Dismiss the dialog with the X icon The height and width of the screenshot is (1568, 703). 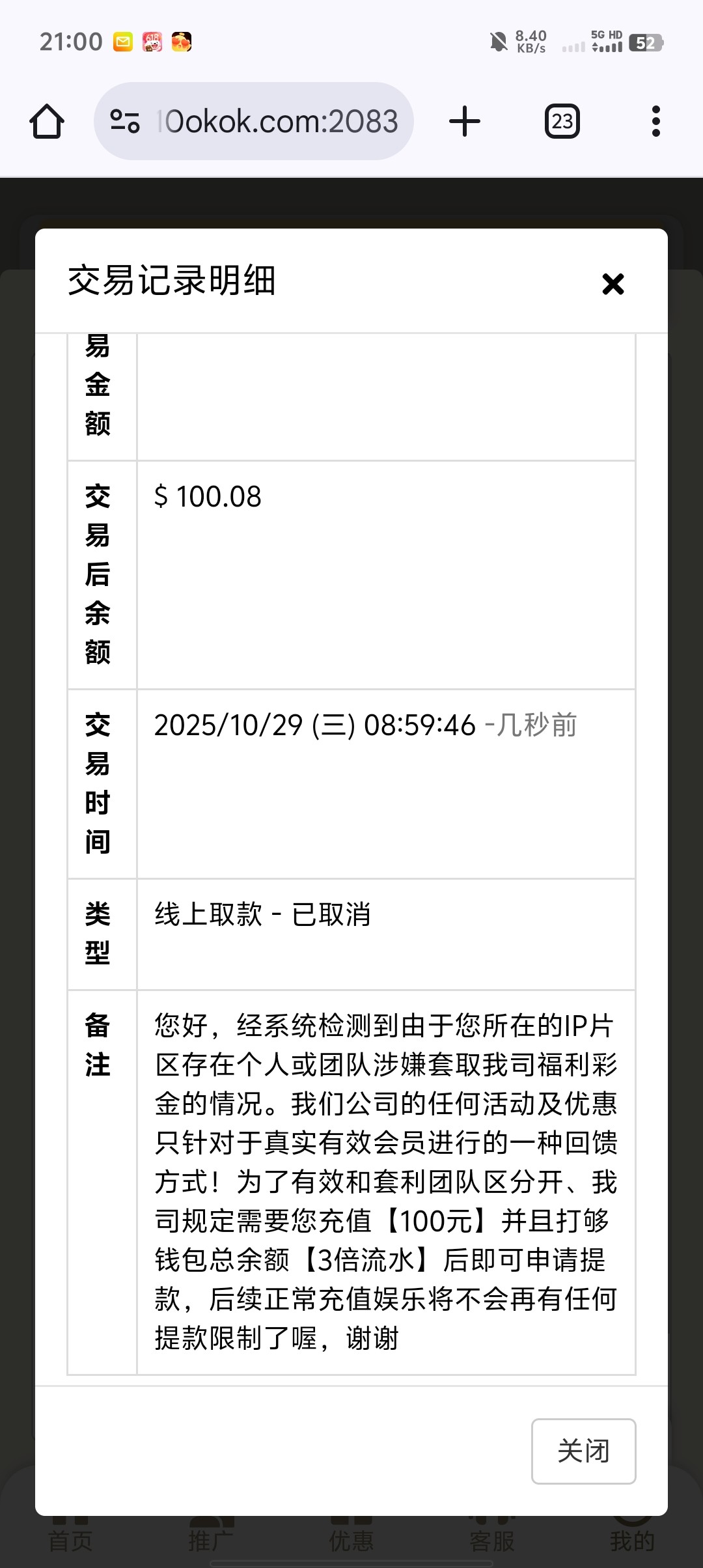[x=613, y=285]
